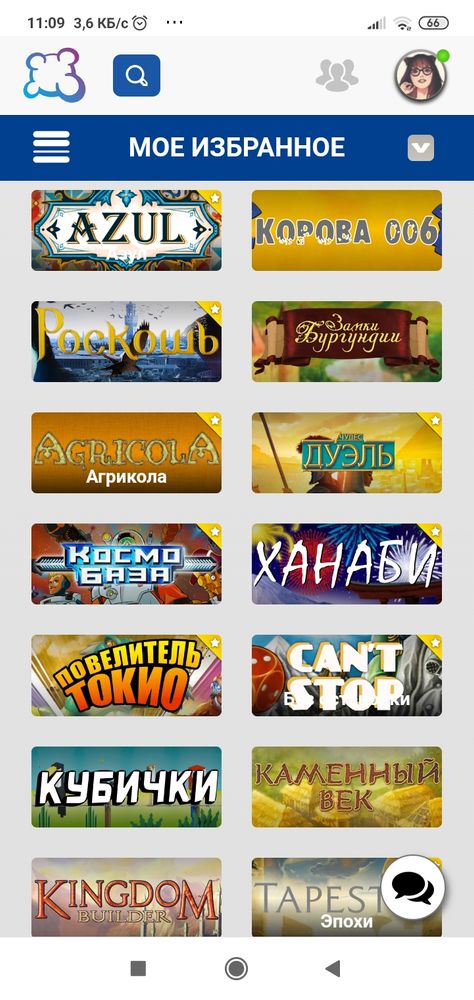Viewport: 474px width, 1000px height.
Task: Expand the Мое избранное dropdown arrow
Action: (x=421, y=148)
